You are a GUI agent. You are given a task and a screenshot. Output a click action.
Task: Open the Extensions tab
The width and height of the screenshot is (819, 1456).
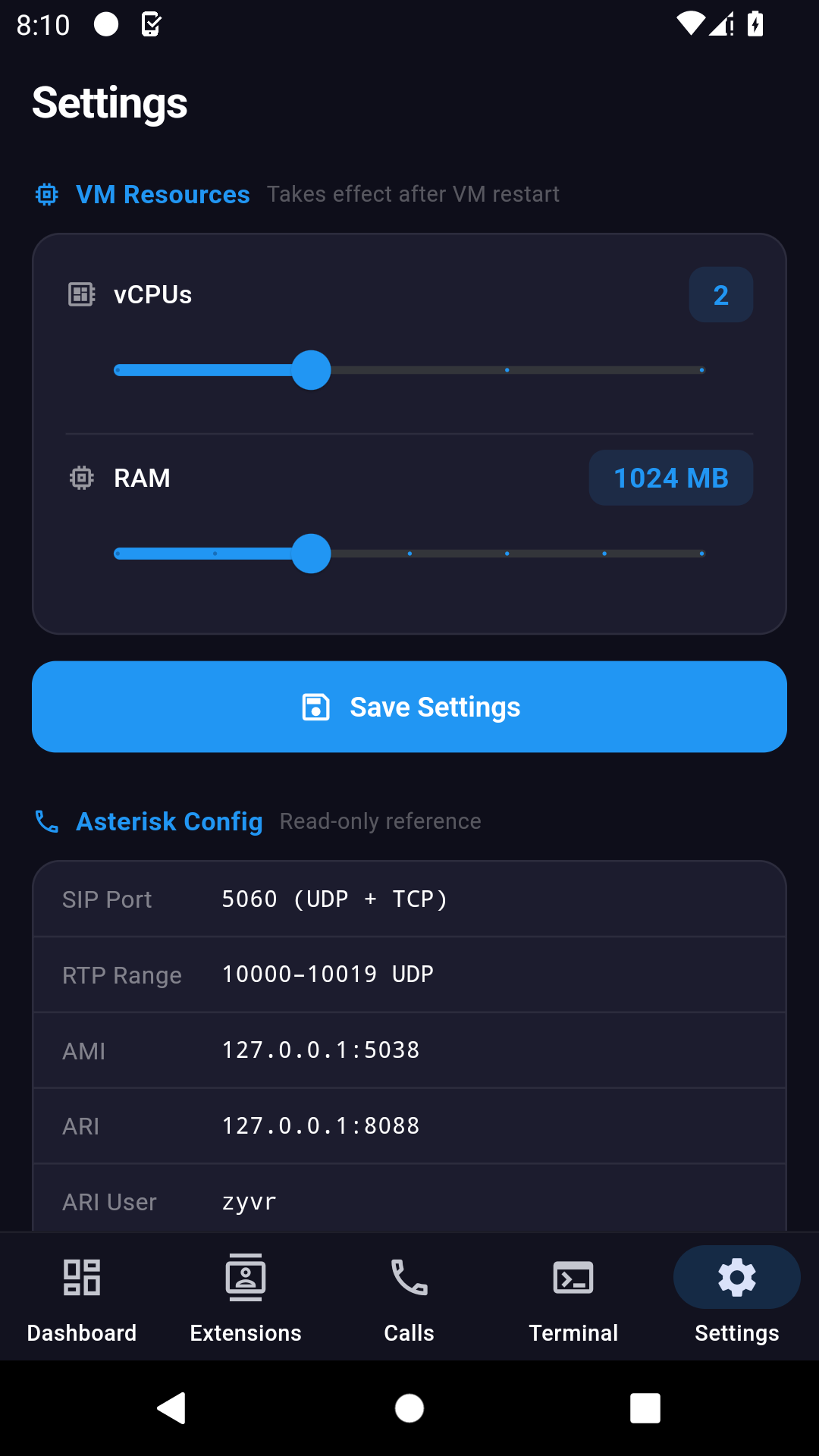pos(246,1298)
